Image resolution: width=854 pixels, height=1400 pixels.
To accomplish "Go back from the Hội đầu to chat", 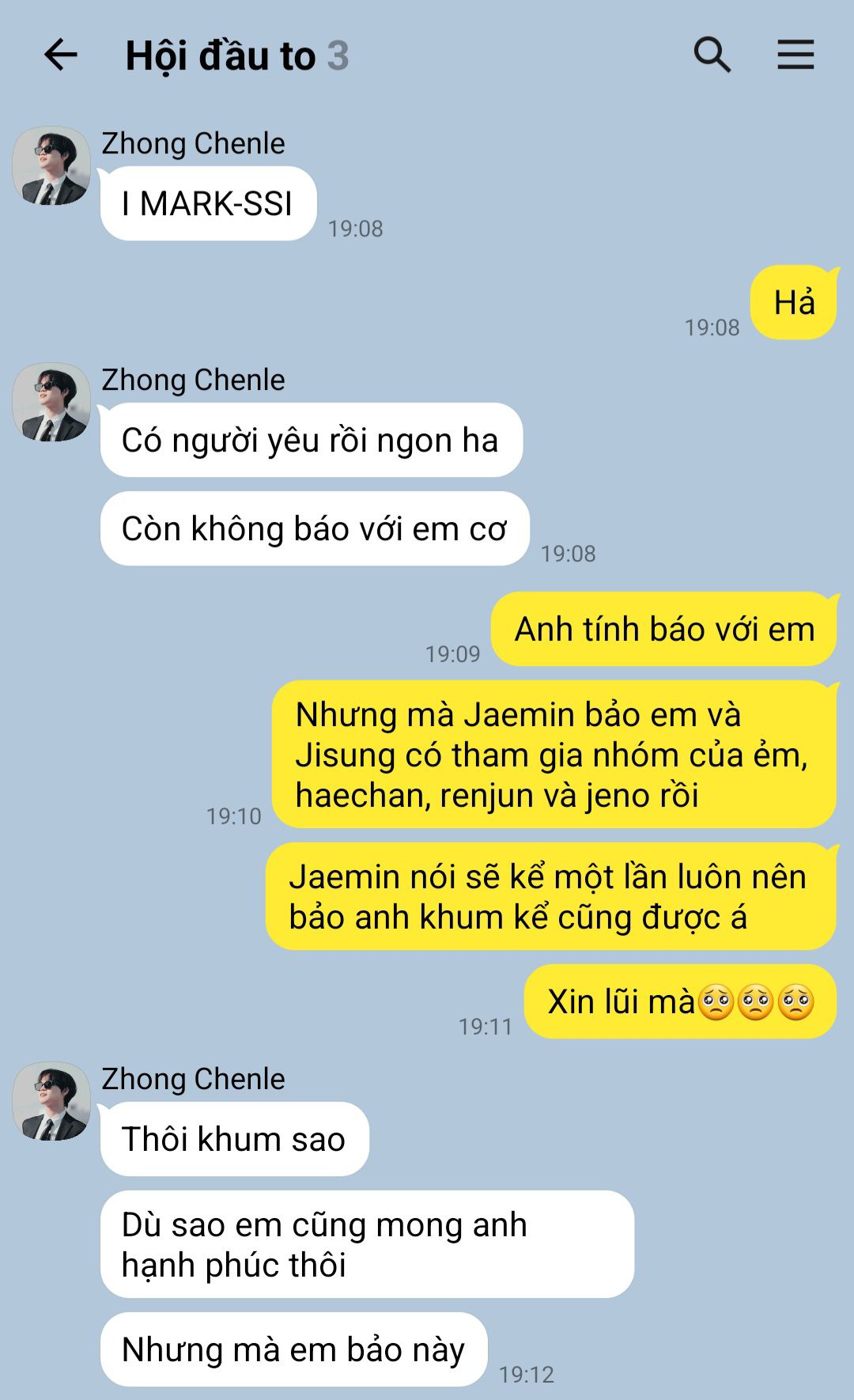I will coord(60,55).
